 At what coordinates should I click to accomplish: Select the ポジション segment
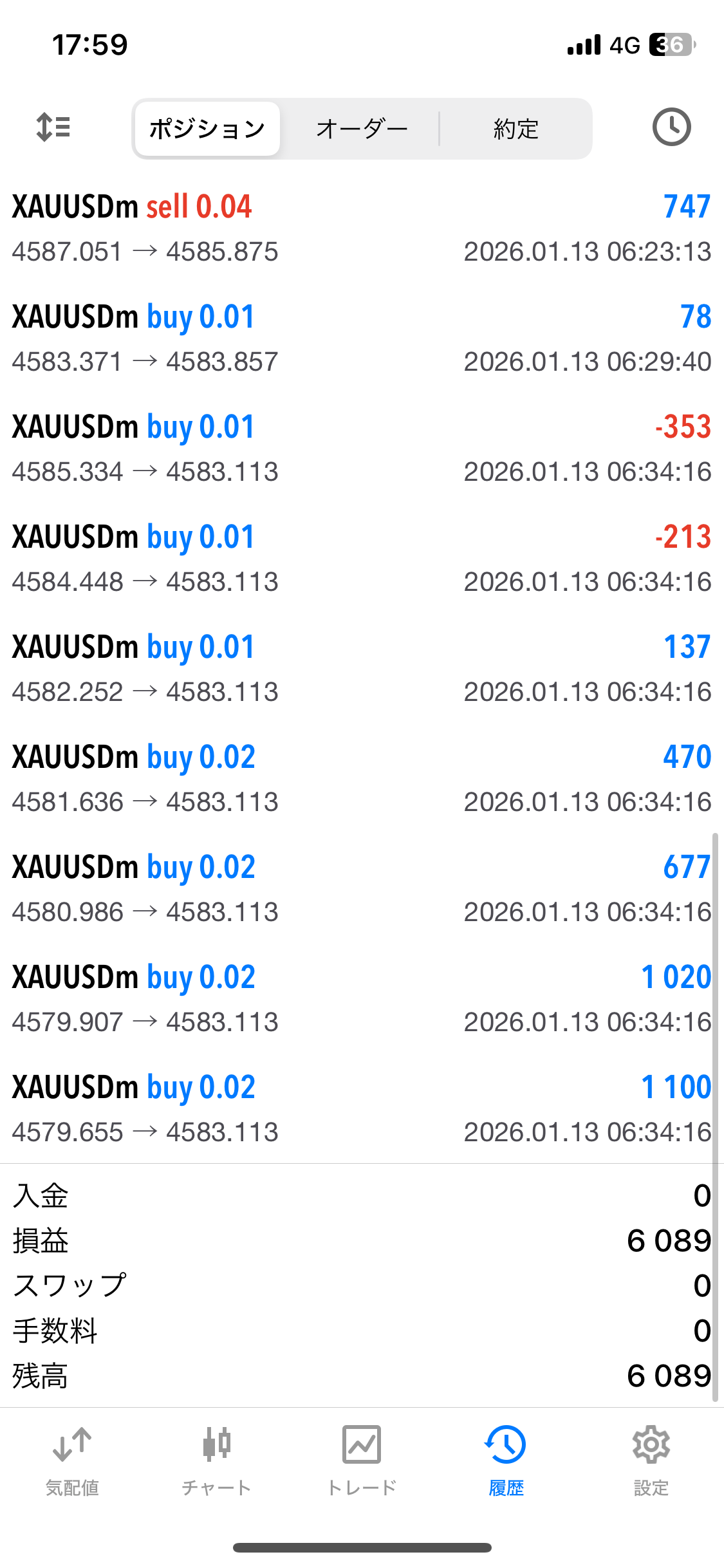pos(207,129)
